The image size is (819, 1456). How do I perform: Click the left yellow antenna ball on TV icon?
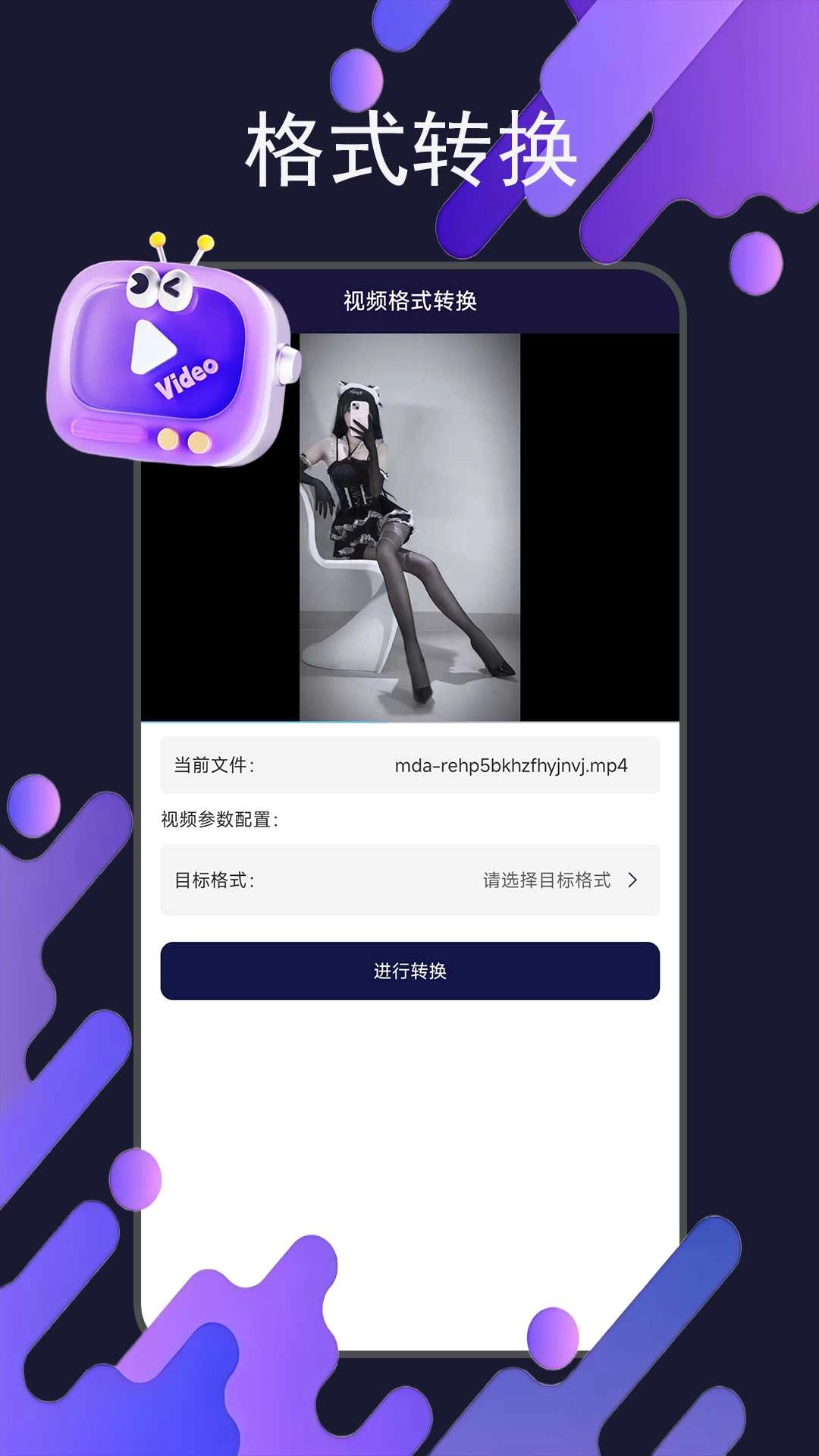click(158, 240)
